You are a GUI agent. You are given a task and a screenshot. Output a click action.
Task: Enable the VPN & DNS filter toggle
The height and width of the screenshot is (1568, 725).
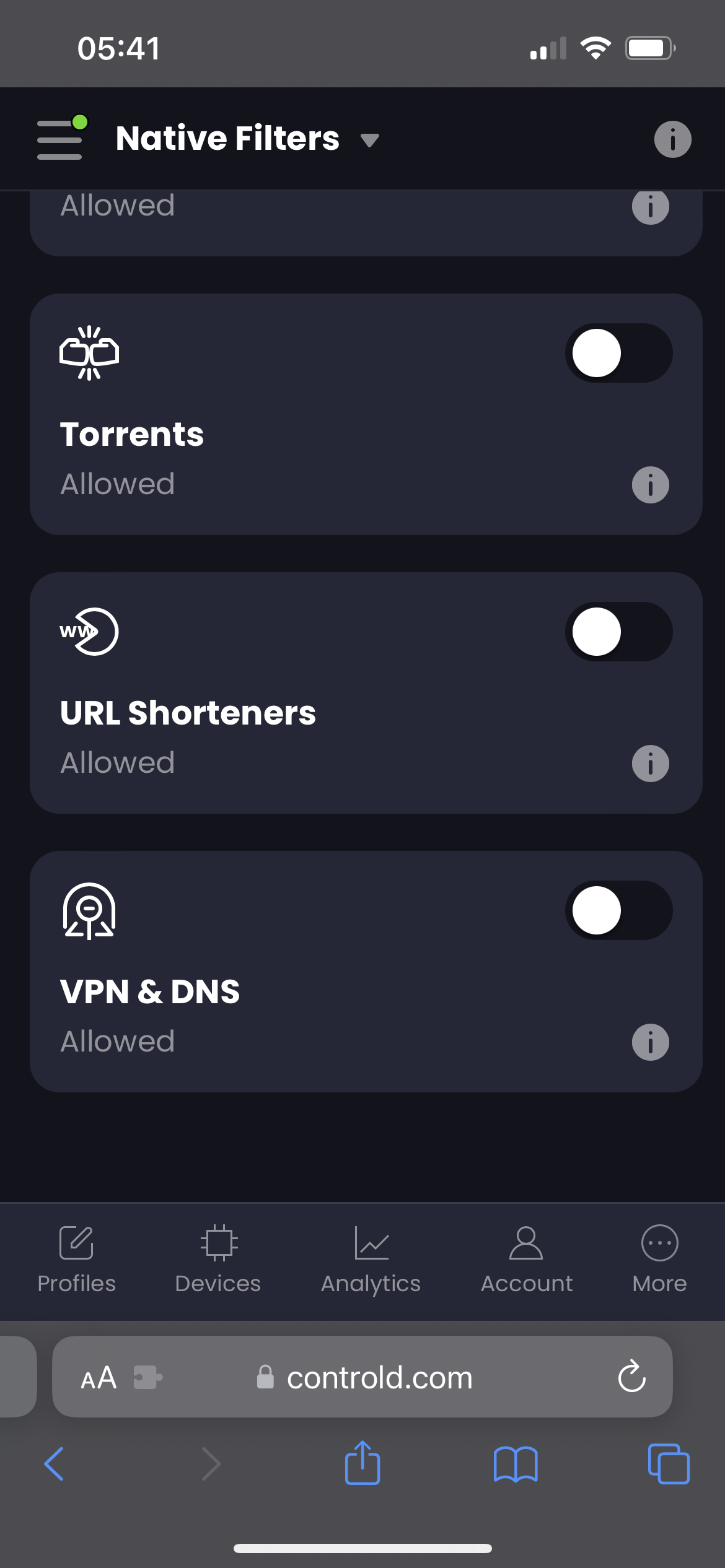coord(618,910)
